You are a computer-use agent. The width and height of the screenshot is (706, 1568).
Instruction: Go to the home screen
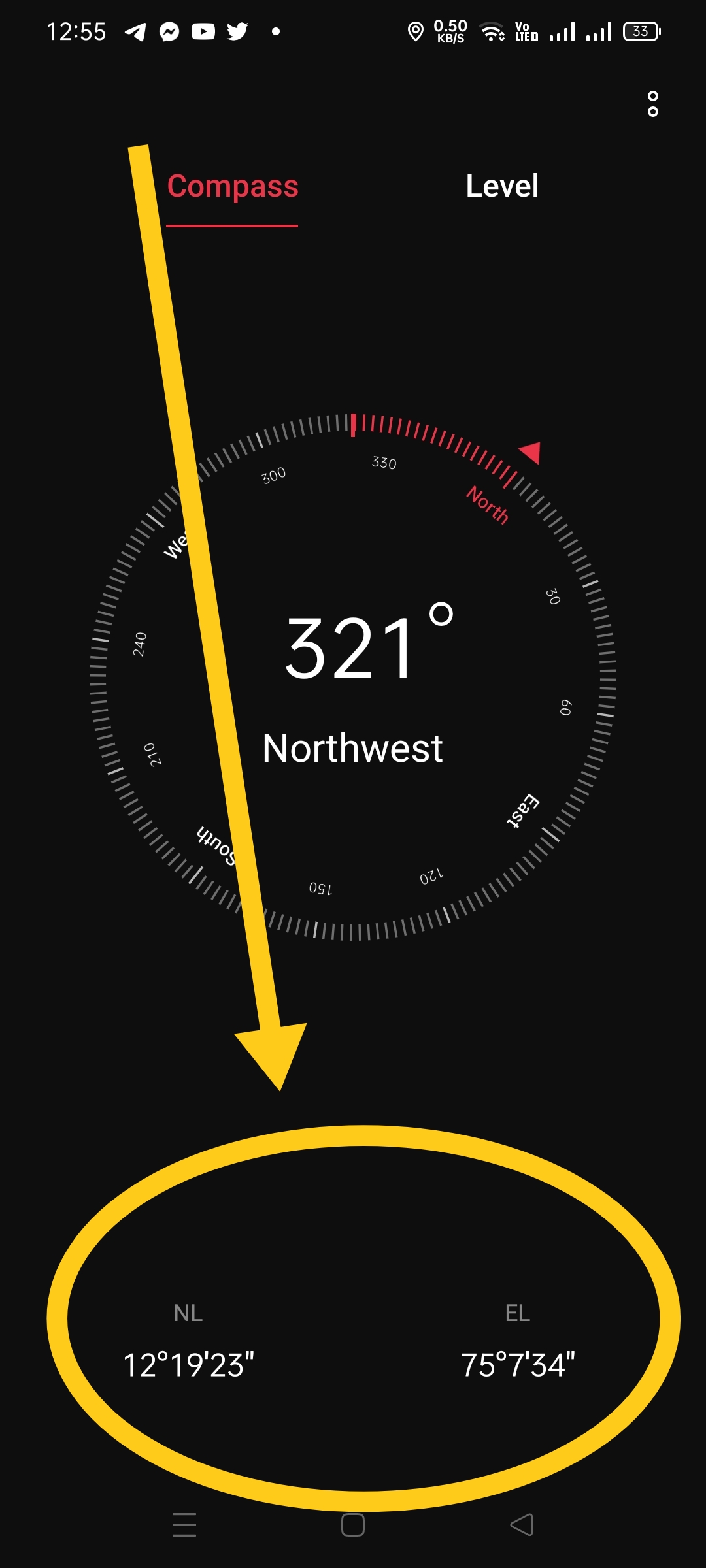coord(353,1525)
